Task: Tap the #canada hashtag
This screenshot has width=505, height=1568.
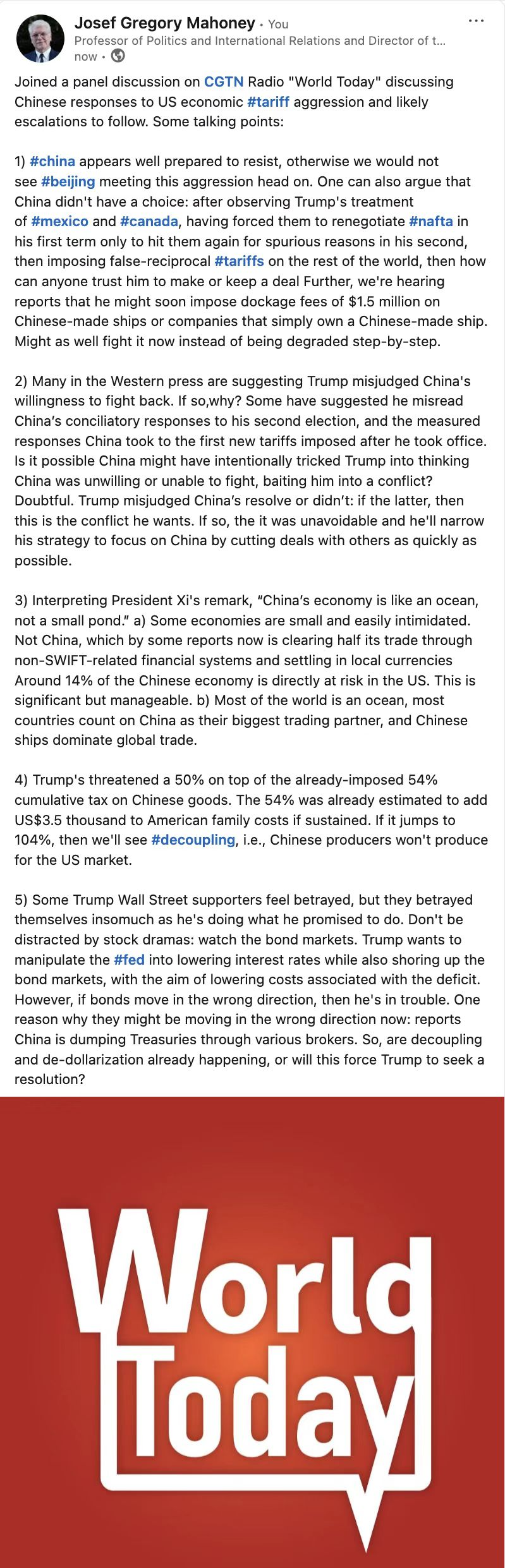Action: (149, 222)
